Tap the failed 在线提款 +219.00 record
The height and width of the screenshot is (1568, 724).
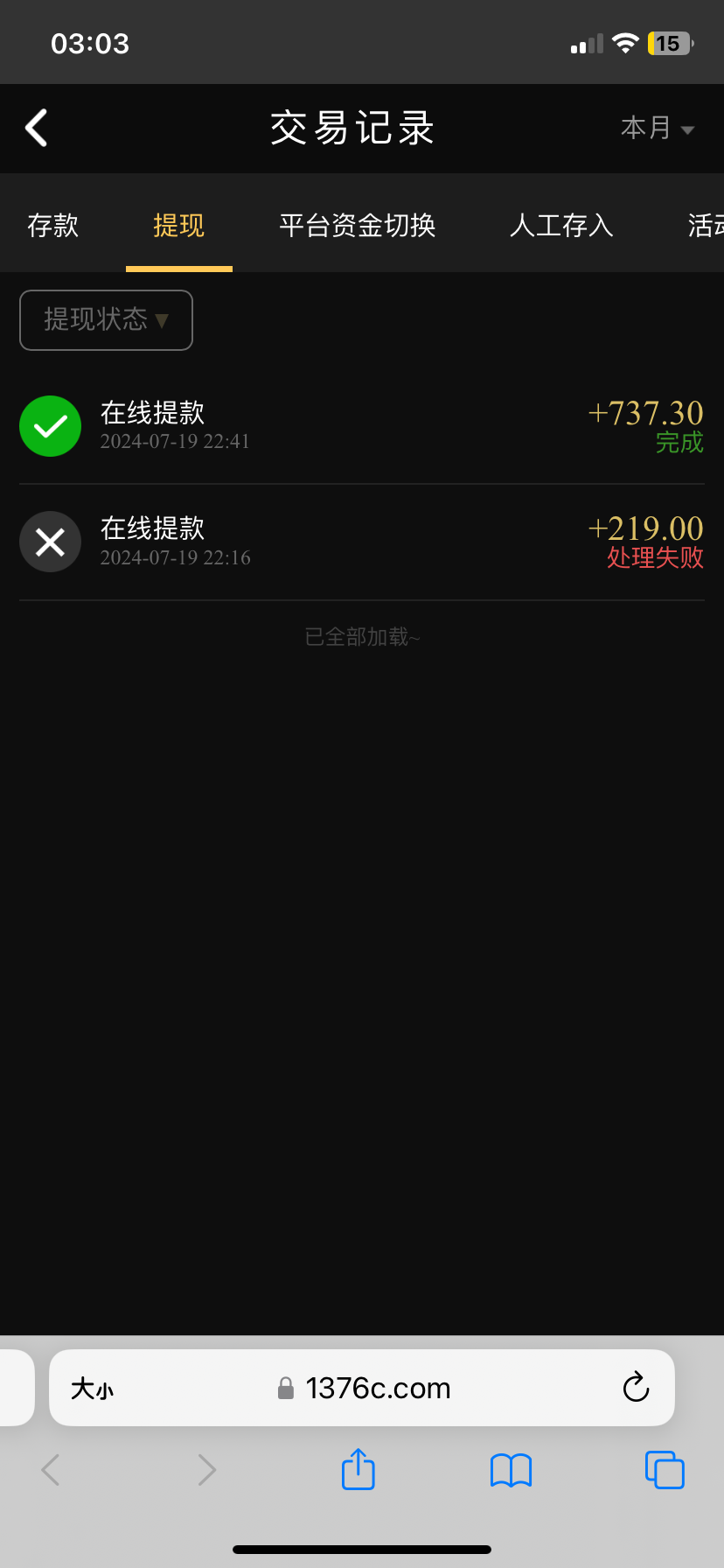coord(362,542)
